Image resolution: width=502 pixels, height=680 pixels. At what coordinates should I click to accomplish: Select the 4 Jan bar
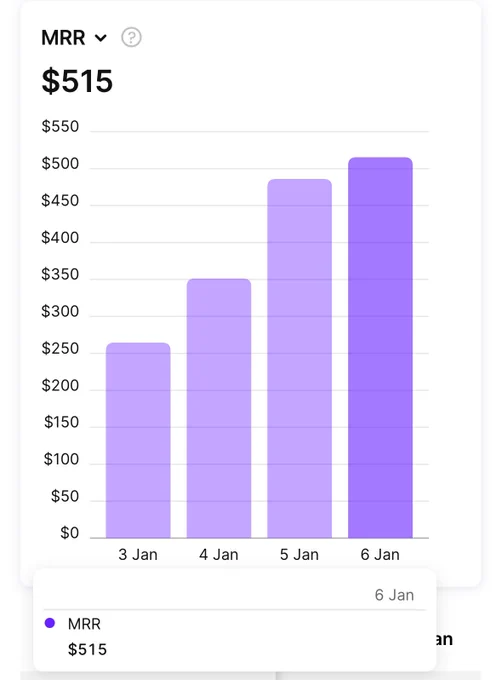tap(219, 408)
